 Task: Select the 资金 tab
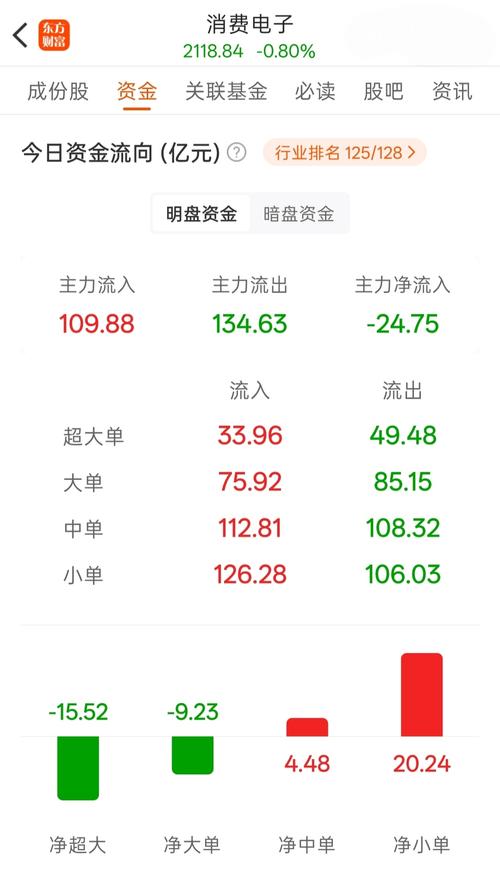click(137, 91)
